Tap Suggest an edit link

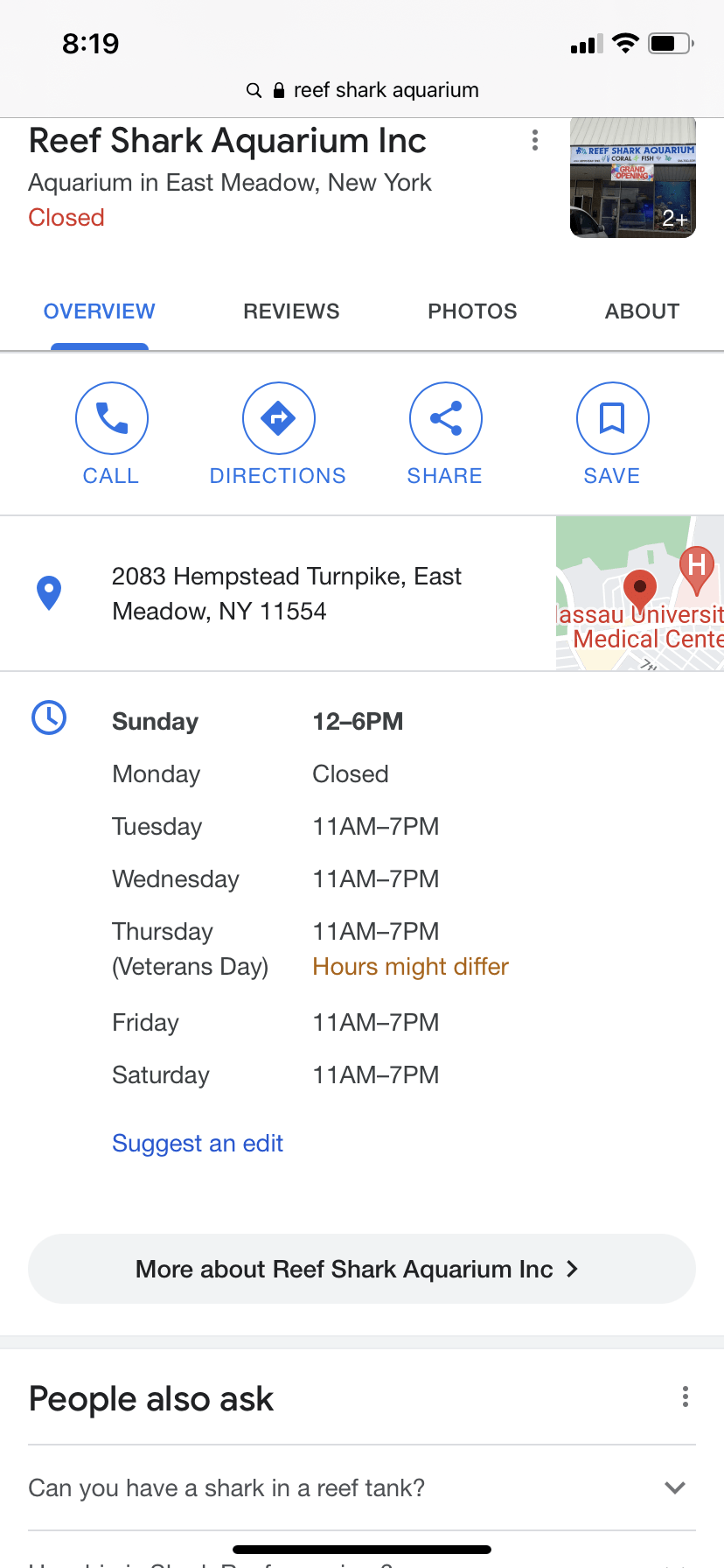(x=198, y=1144)
